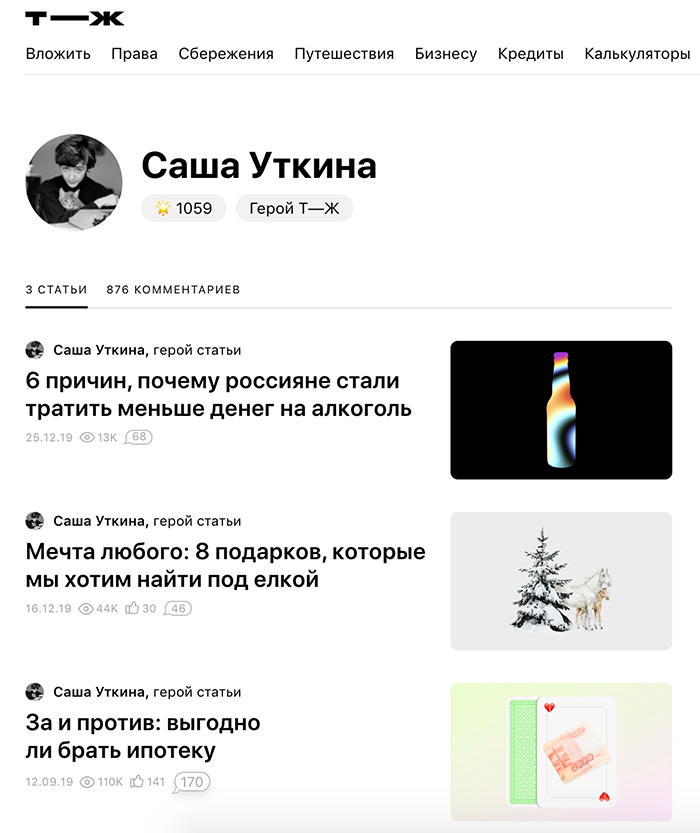700x833 pixels.
Task: Open the Бизнесу section
Action: click(x=446, y=54)
